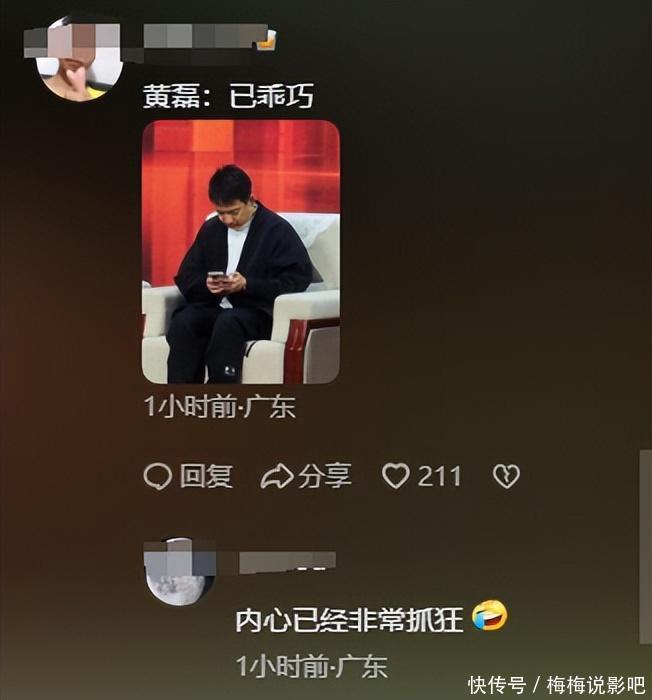This screenshot has height=700, width=652.
Task: Dislike the comment with the broken heart
Action: pos(506,477)
